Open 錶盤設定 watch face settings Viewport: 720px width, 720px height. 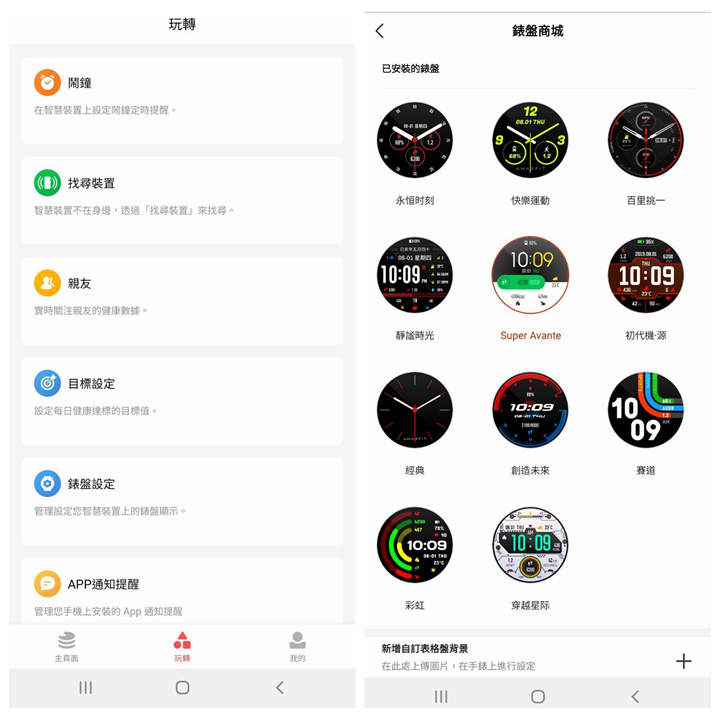(181, 495)
